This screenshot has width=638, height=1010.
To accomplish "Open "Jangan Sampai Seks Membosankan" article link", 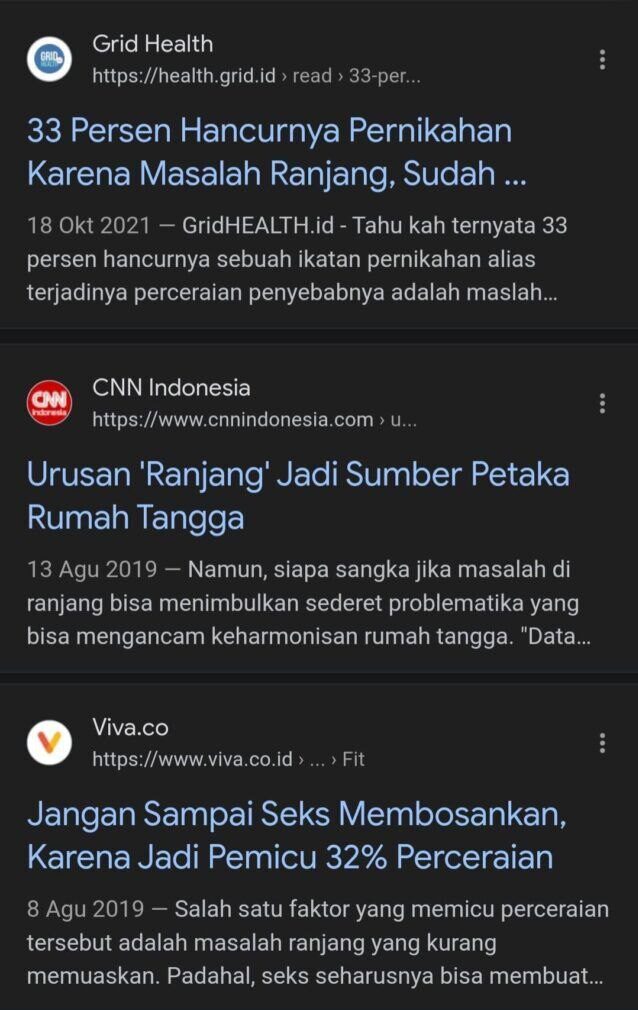I will (296, 835).
